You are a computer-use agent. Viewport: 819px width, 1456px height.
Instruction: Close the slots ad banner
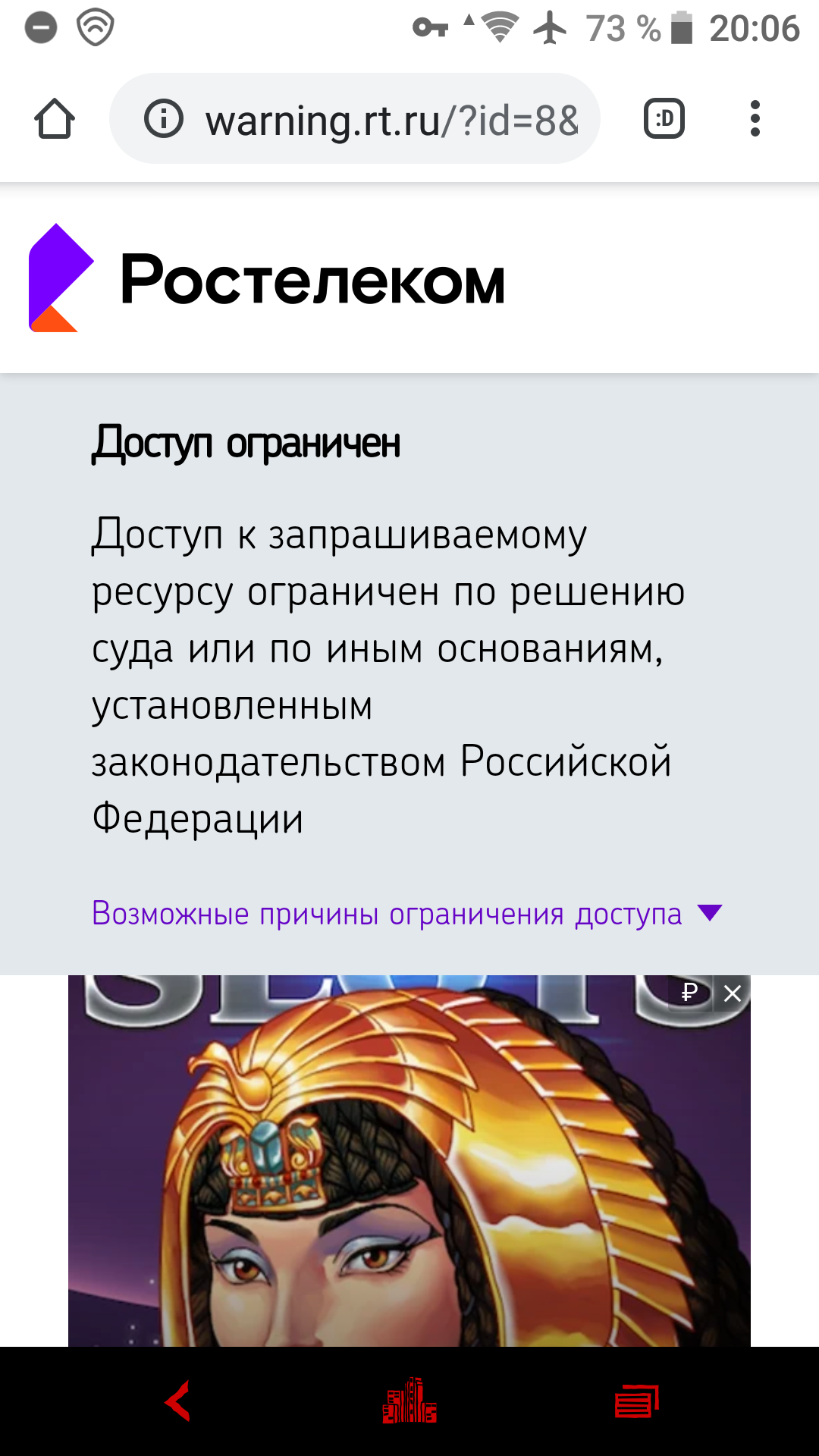[732, 993]
